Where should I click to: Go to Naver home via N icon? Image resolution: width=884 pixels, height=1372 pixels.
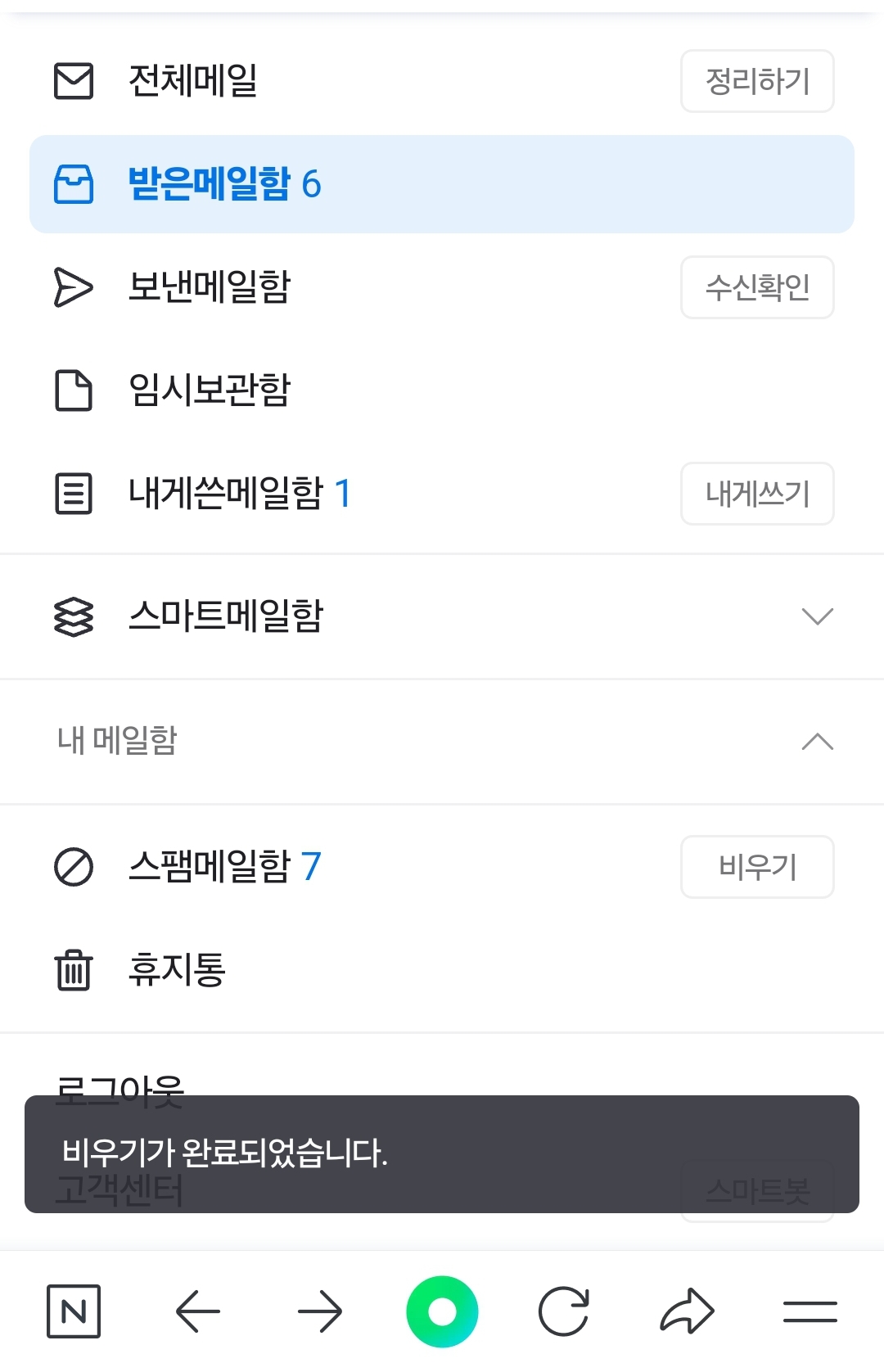(x=74, y=1311)
